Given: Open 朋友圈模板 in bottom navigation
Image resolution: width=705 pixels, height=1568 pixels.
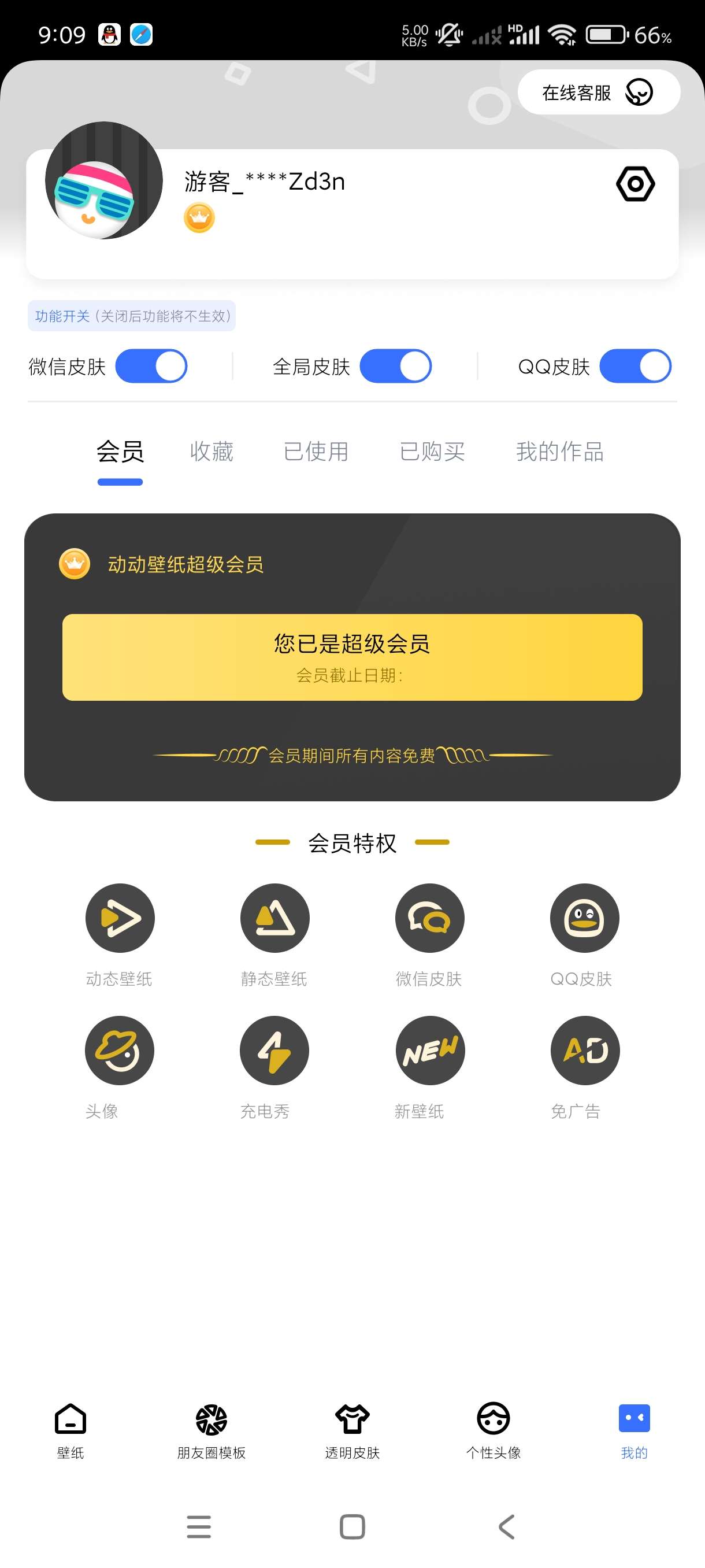Looking at the screenshot, I should pos(211,1430).
